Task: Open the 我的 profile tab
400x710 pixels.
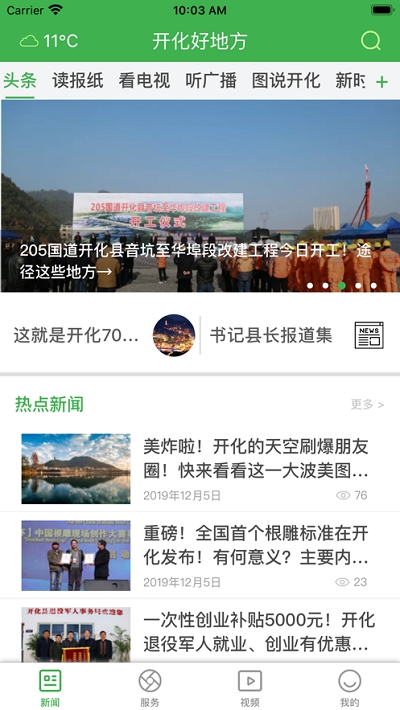Action: click(x=350, y=688)
